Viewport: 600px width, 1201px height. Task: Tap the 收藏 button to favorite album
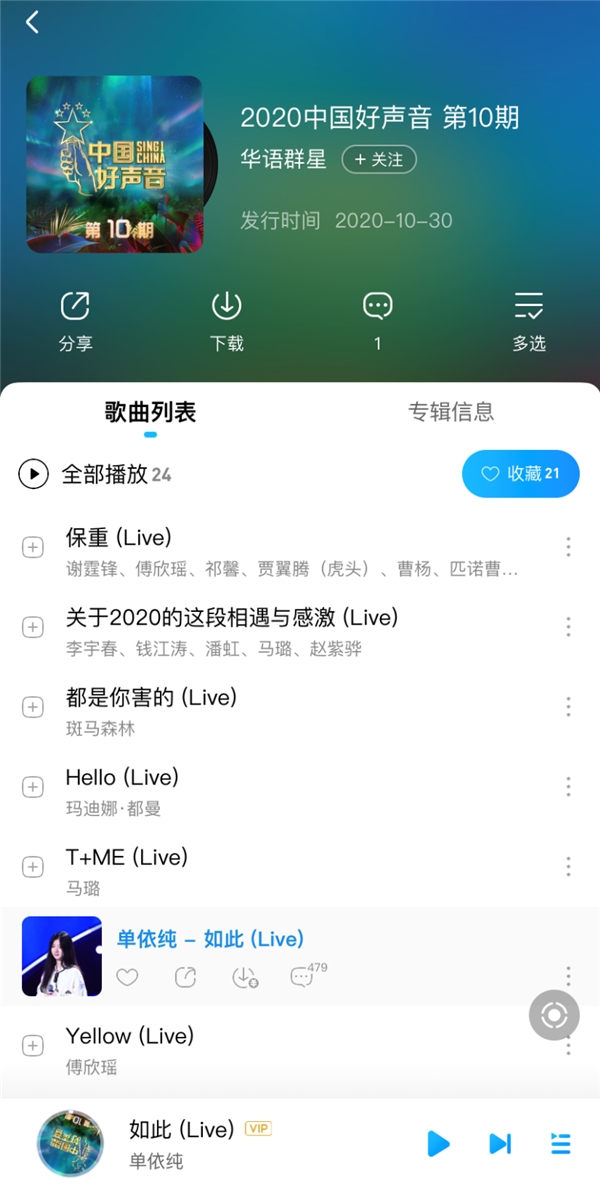(x=520, y=474)
